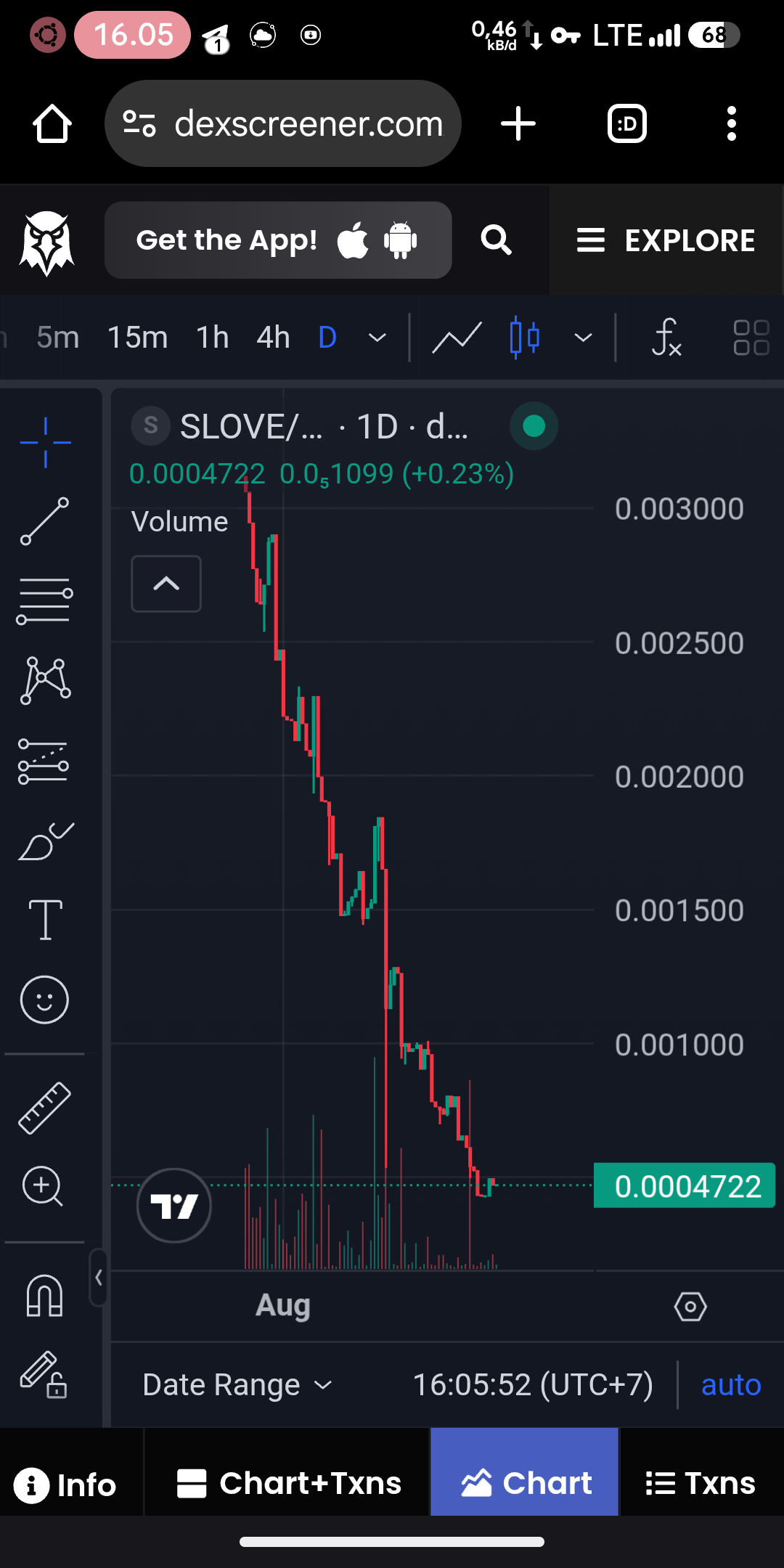Switch chart to 15m timeframe
The height and width of the screenshot is (1568, 784).
coord(137,338)
